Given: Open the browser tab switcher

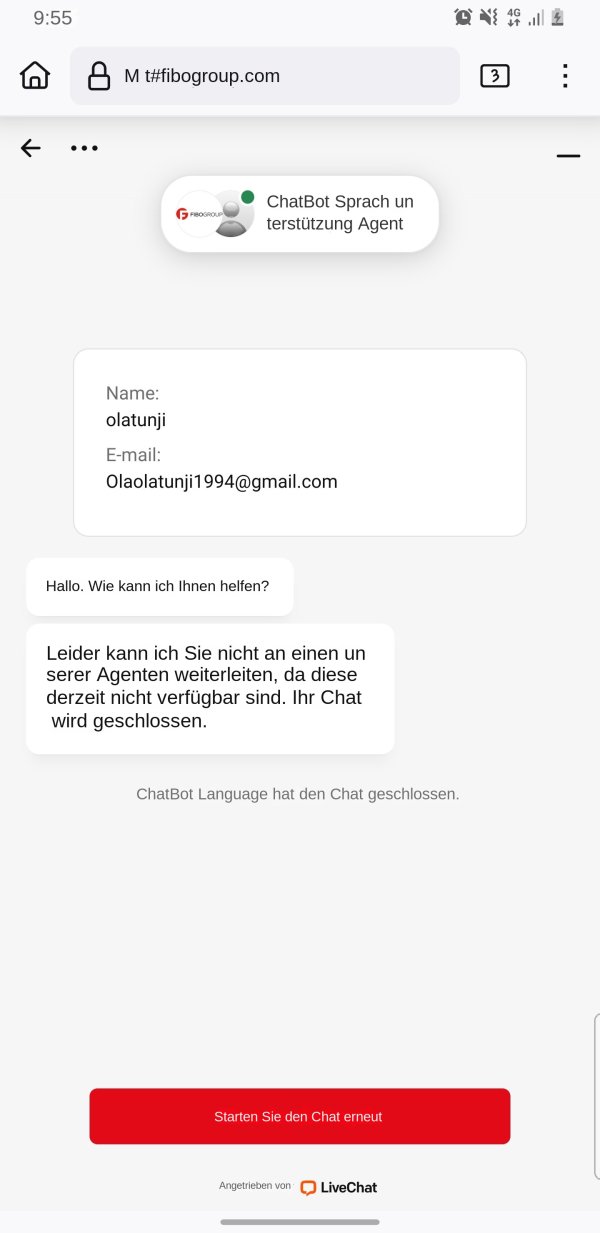Looking at the screenshot, I should point(495,76).
